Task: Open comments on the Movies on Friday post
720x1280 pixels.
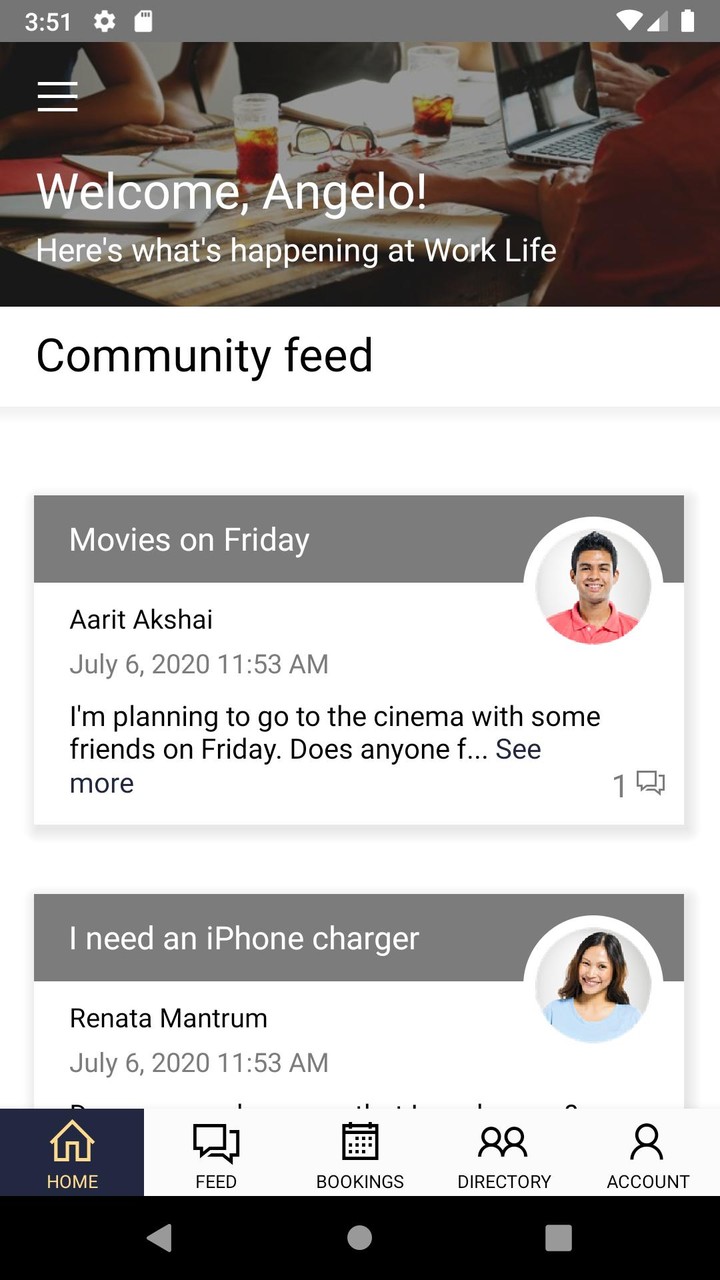Action: point(650,783)
